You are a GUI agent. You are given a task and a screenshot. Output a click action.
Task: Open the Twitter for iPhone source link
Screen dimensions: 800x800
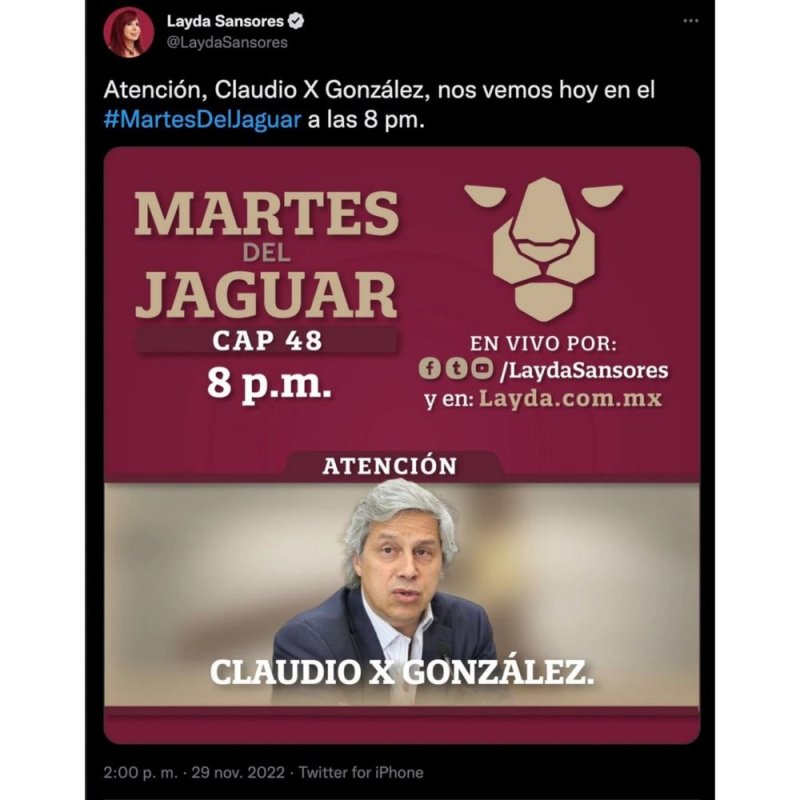click(x=363, y=772)
